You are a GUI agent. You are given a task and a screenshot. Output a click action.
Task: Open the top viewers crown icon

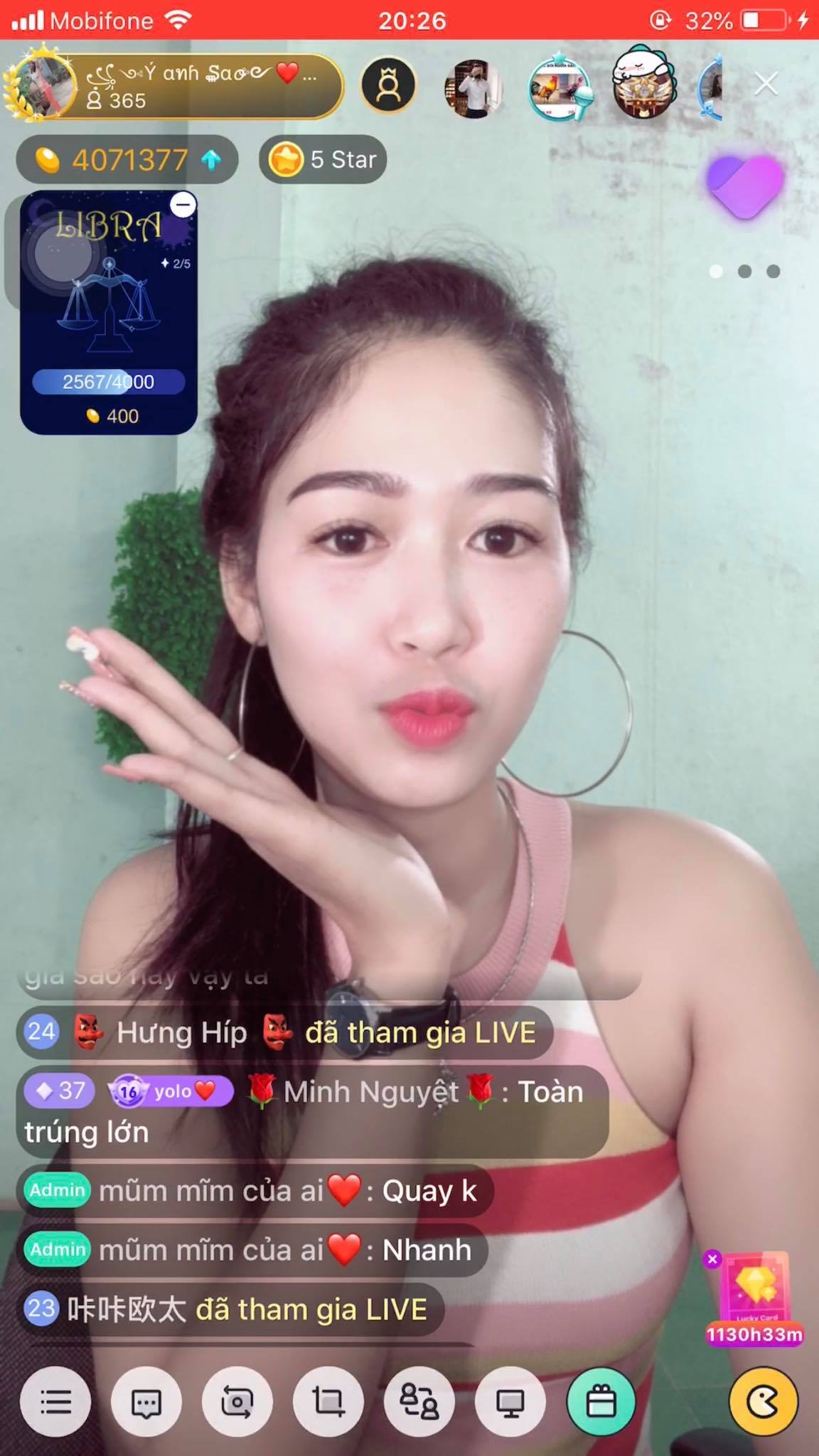(x=388, y=86)
